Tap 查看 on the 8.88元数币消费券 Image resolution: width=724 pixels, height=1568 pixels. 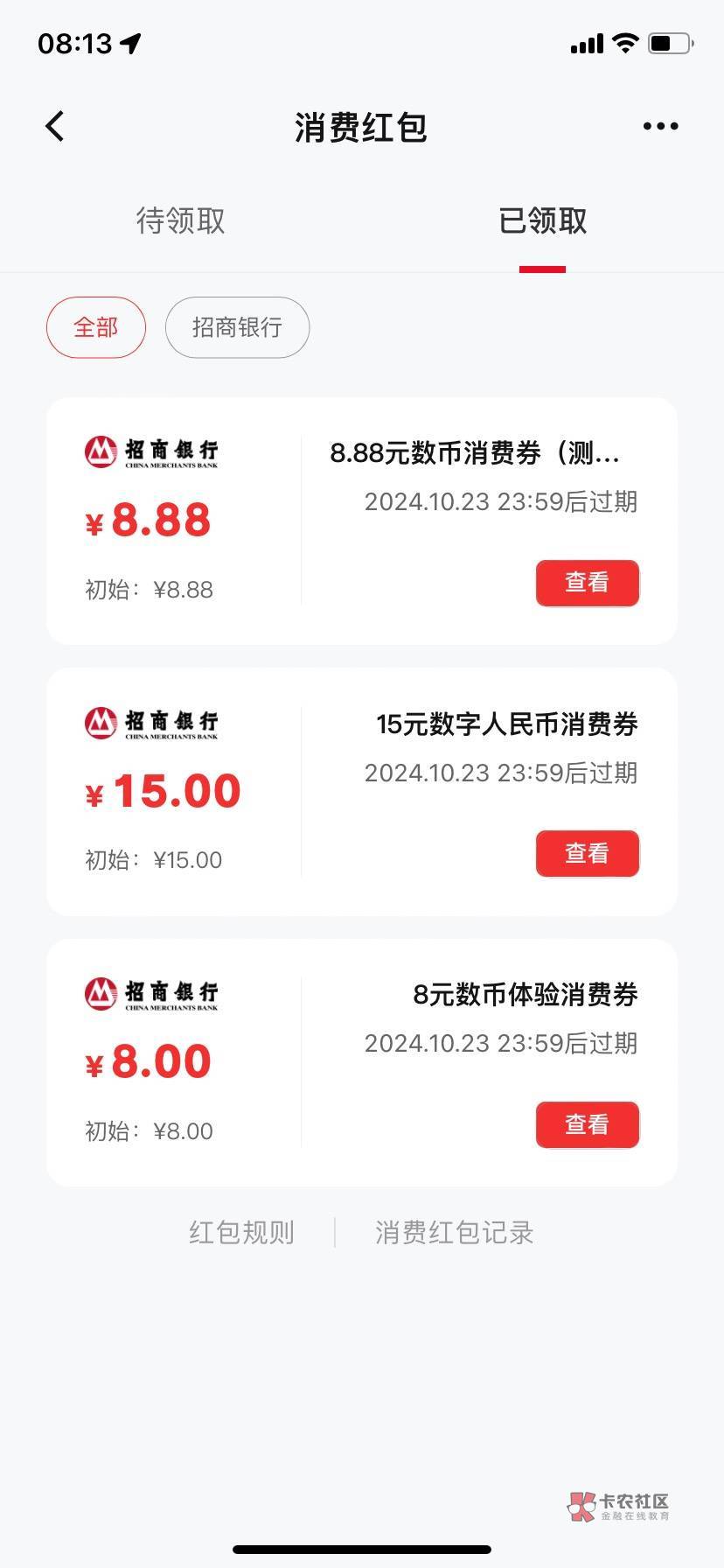coord(587,583)
